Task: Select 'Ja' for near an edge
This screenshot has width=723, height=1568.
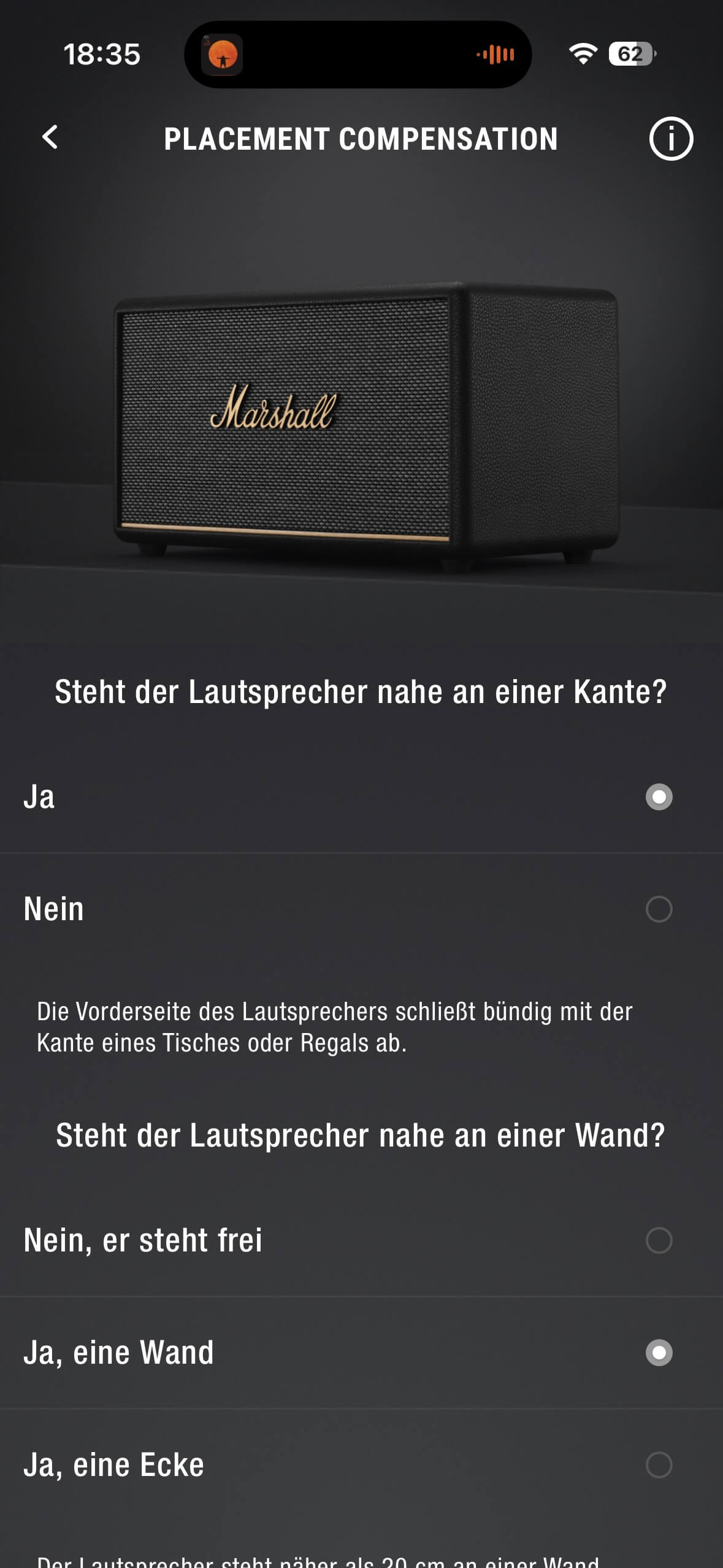Action: click(659, 797)
